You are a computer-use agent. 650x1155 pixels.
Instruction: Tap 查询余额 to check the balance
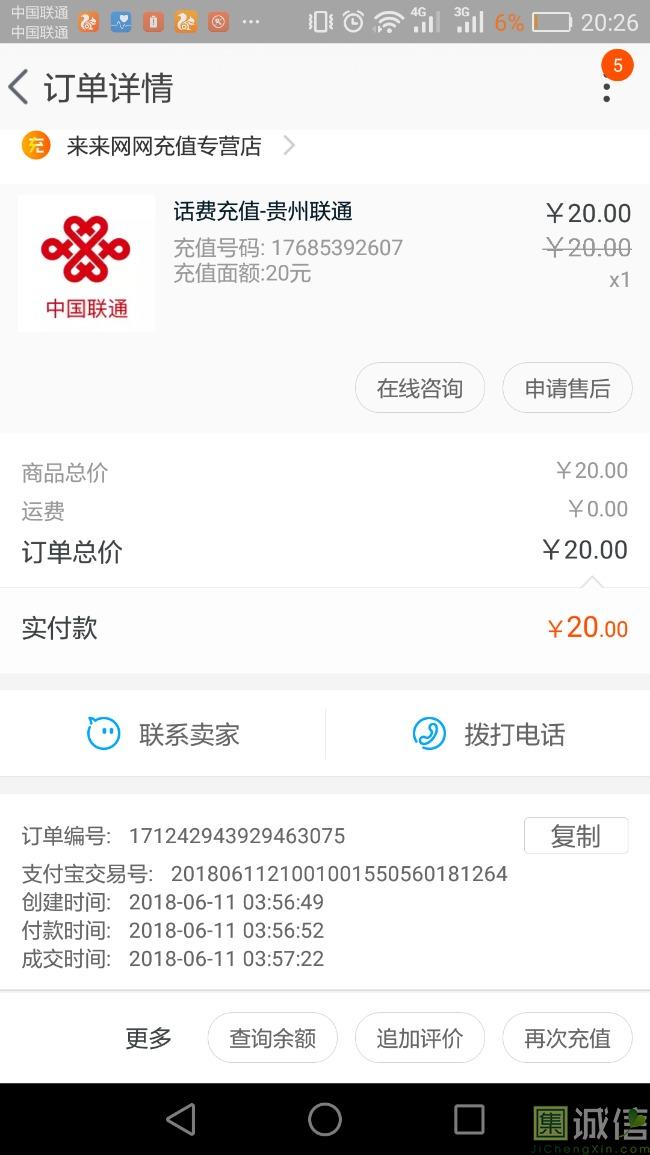[273, 1038]
